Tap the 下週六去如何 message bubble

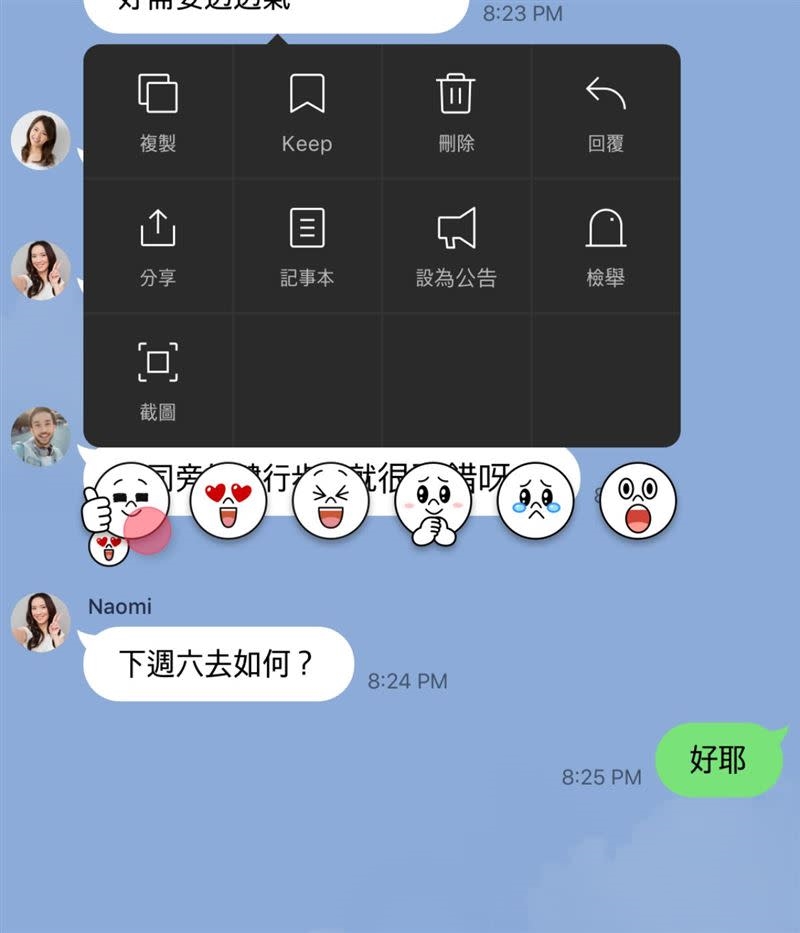[214, 662]
